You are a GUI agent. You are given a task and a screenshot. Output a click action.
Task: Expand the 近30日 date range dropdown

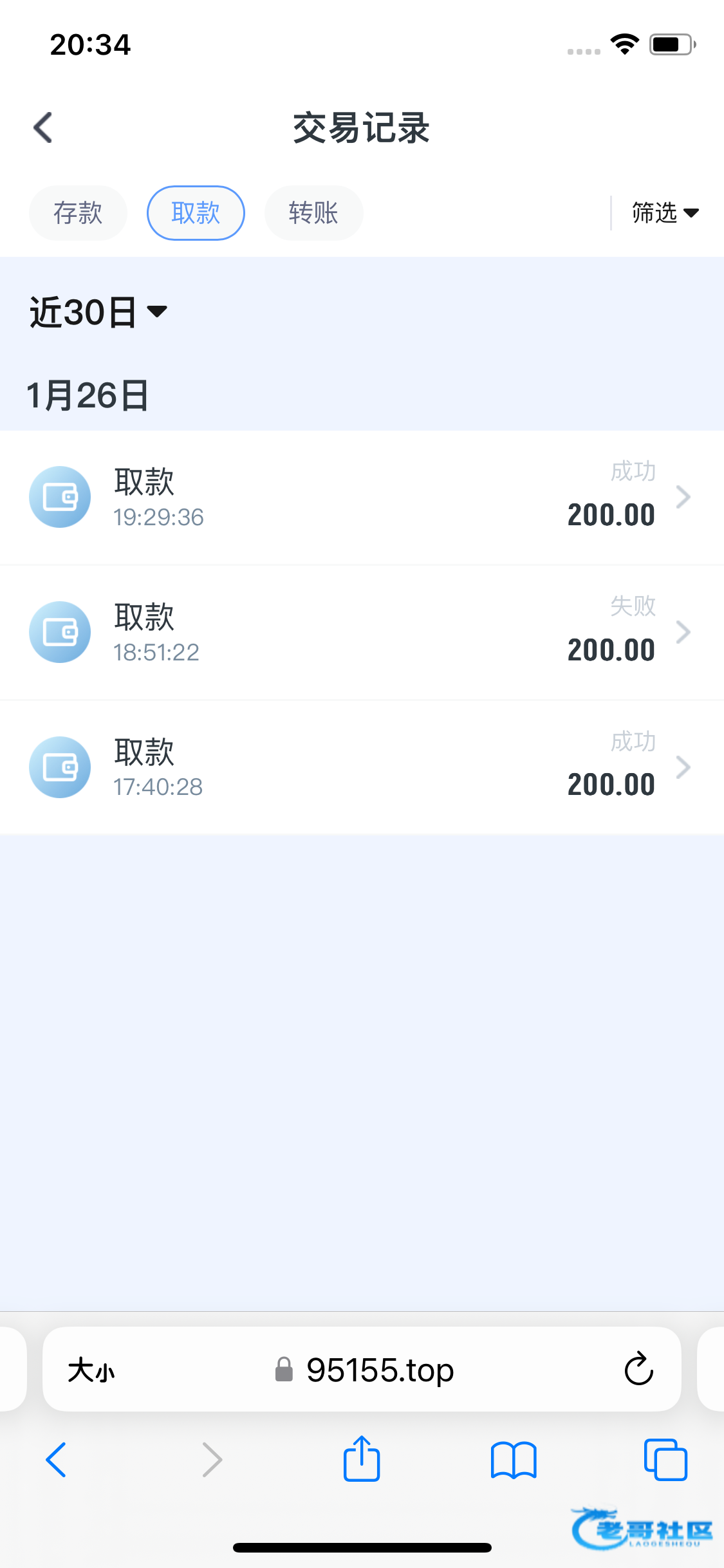(x=98, y=312)
